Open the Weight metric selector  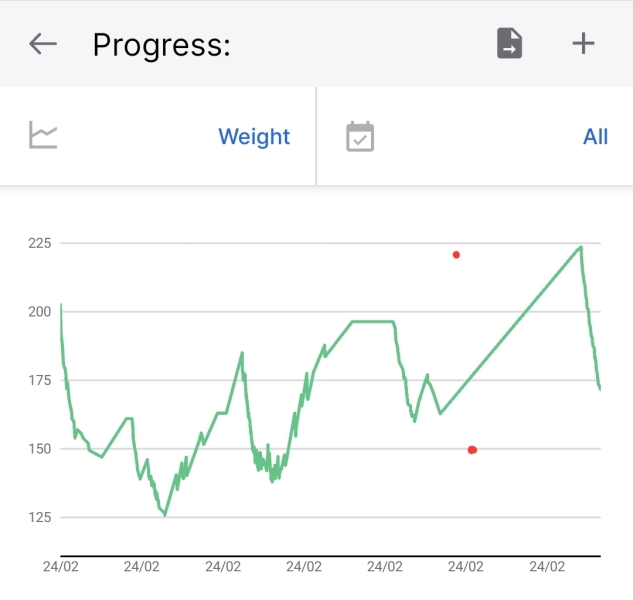click(253, 137)
